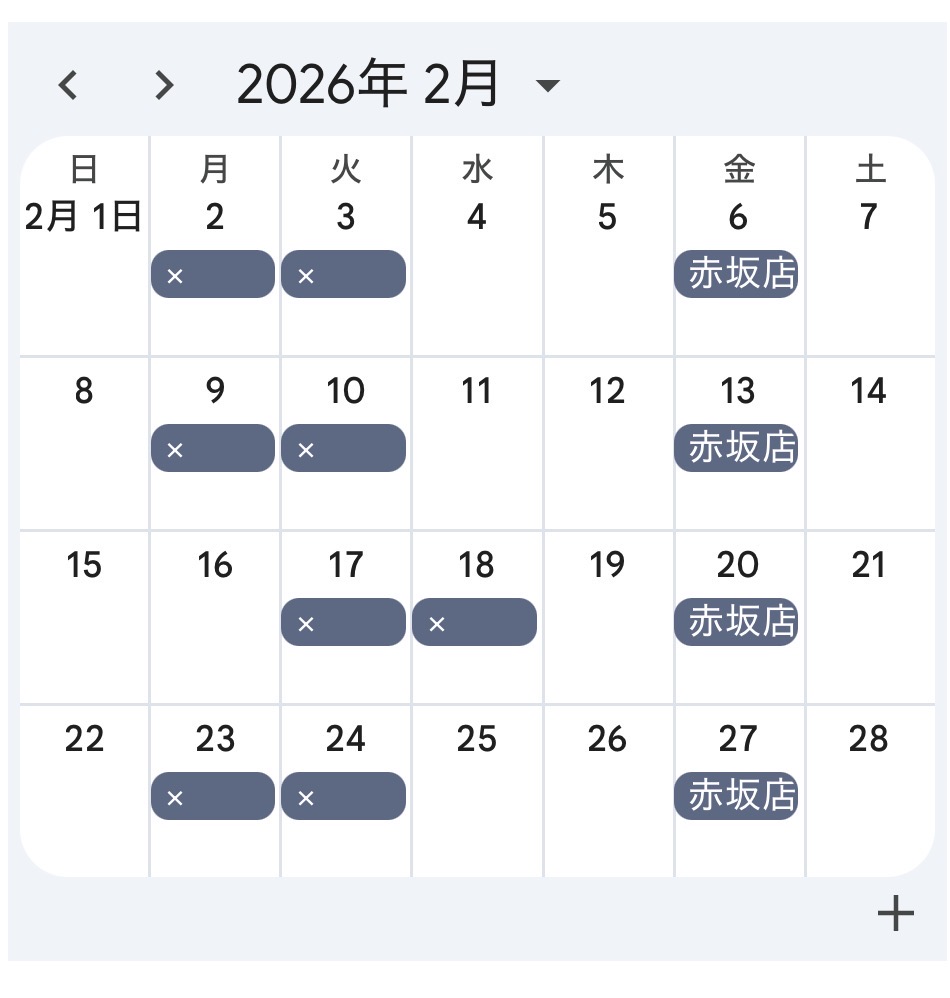Image resolution: width=950 pixels, height=998 pixels.
Task: Open the × event on February 10
Action: [x=343, y=449]
